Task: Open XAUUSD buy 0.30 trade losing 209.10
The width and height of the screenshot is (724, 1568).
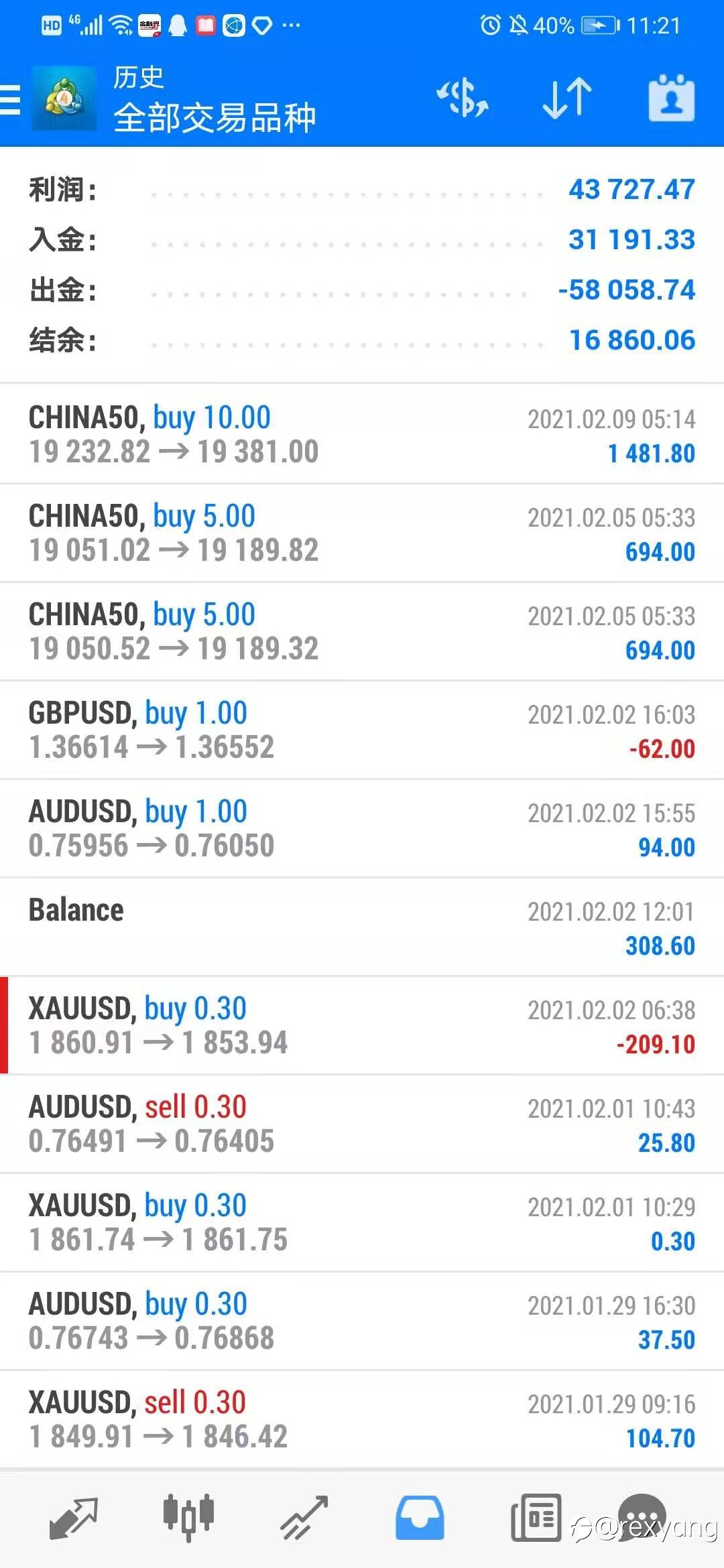Action: click(362, 1025)
